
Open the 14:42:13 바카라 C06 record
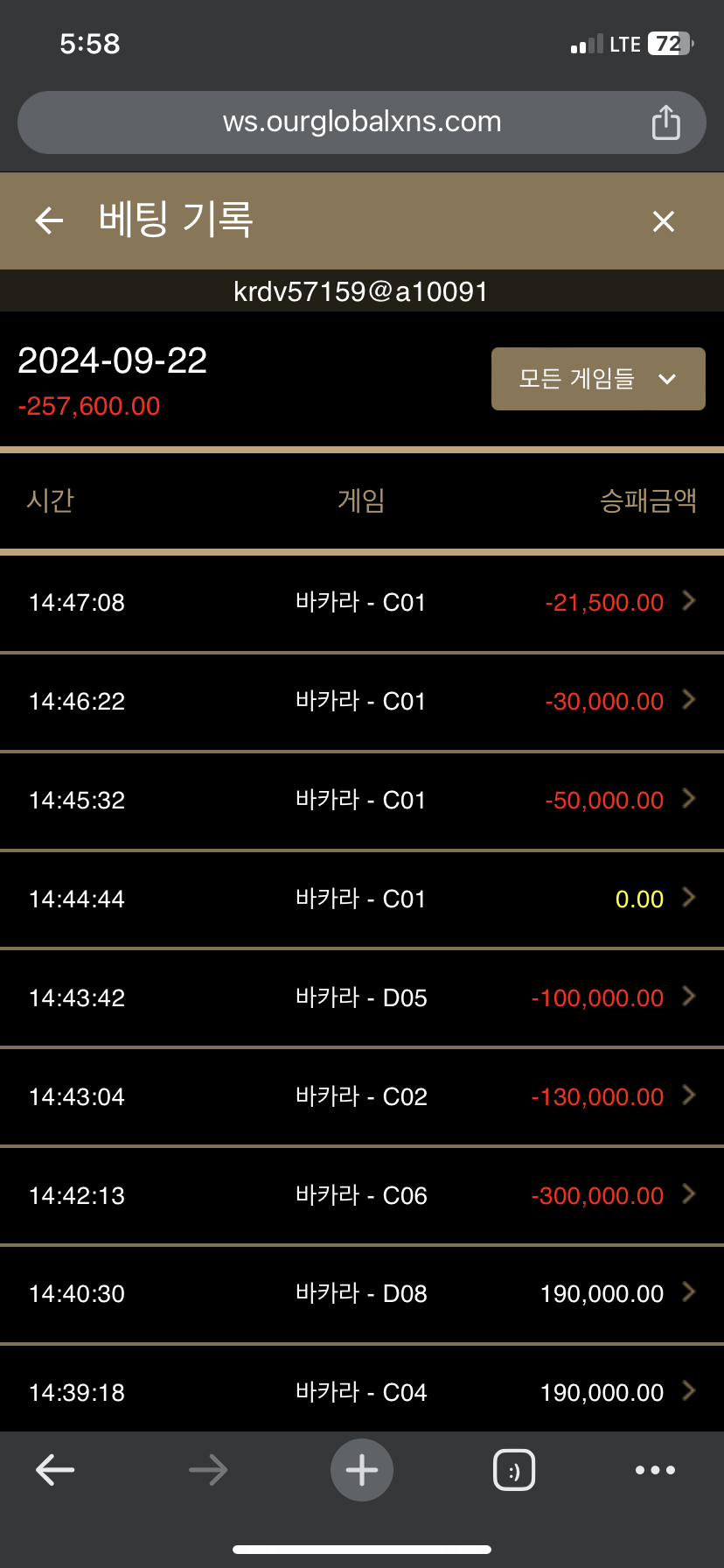362,1196
